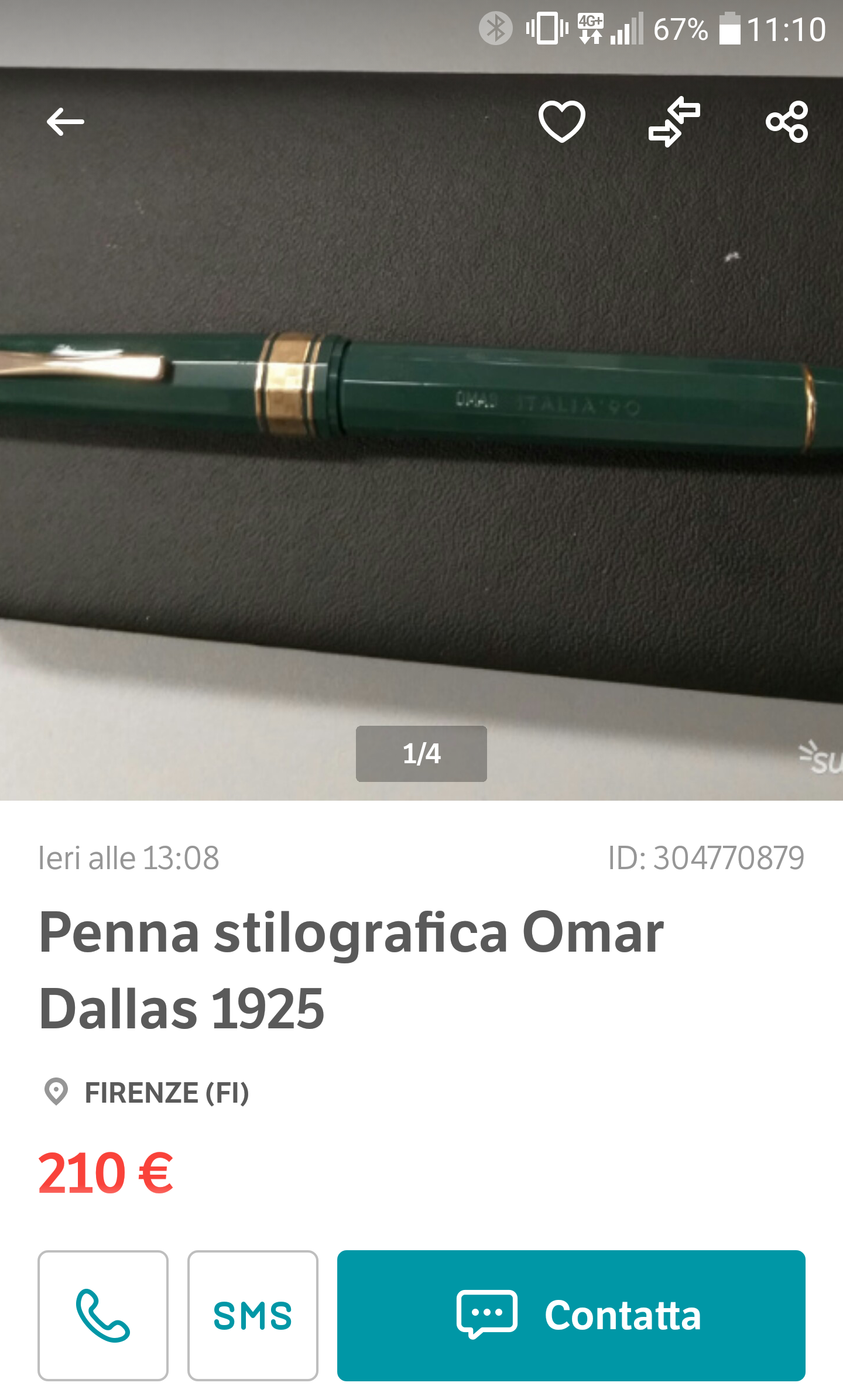Image resolution: width=843 pixels, height=1400 pixels.
Task: Call the seller with the phone button
Action: coord(103,1315)
